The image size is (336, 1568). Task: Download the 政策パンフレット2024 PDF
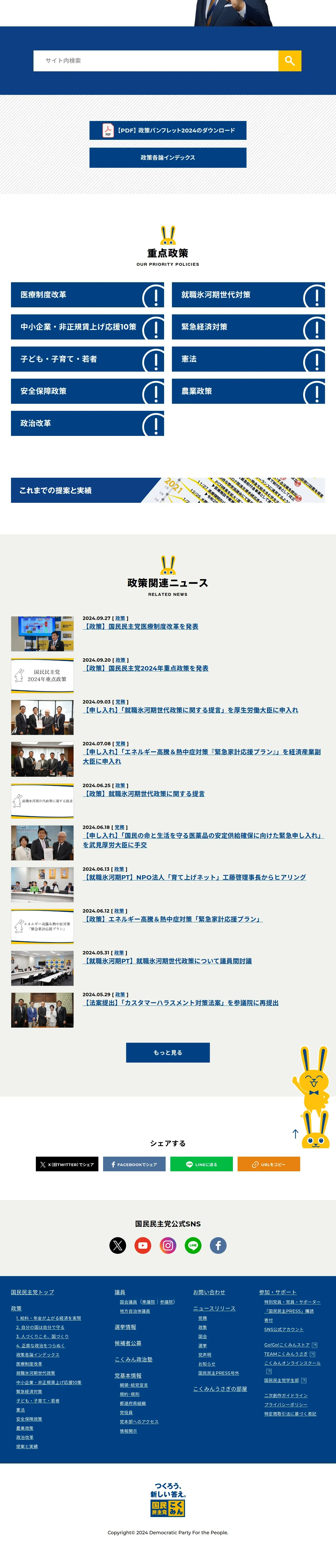click(x=168, y=130)
